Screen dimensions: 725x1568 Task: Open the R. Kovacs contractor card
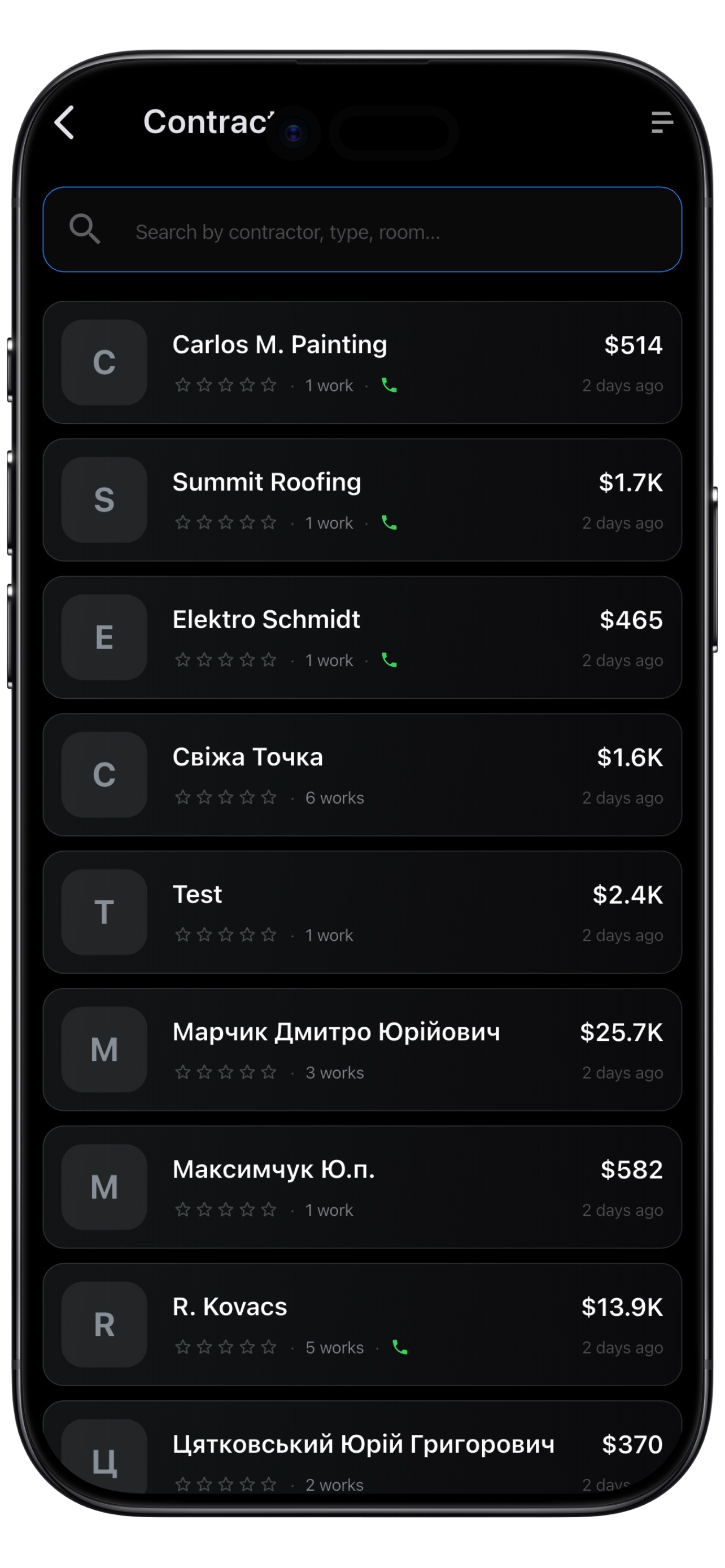click(x=361, y=1325)
